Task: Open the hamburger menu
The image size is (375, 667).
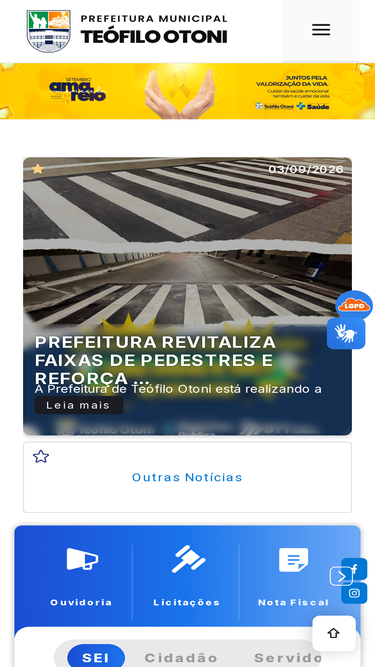Action: click(321, 30)
